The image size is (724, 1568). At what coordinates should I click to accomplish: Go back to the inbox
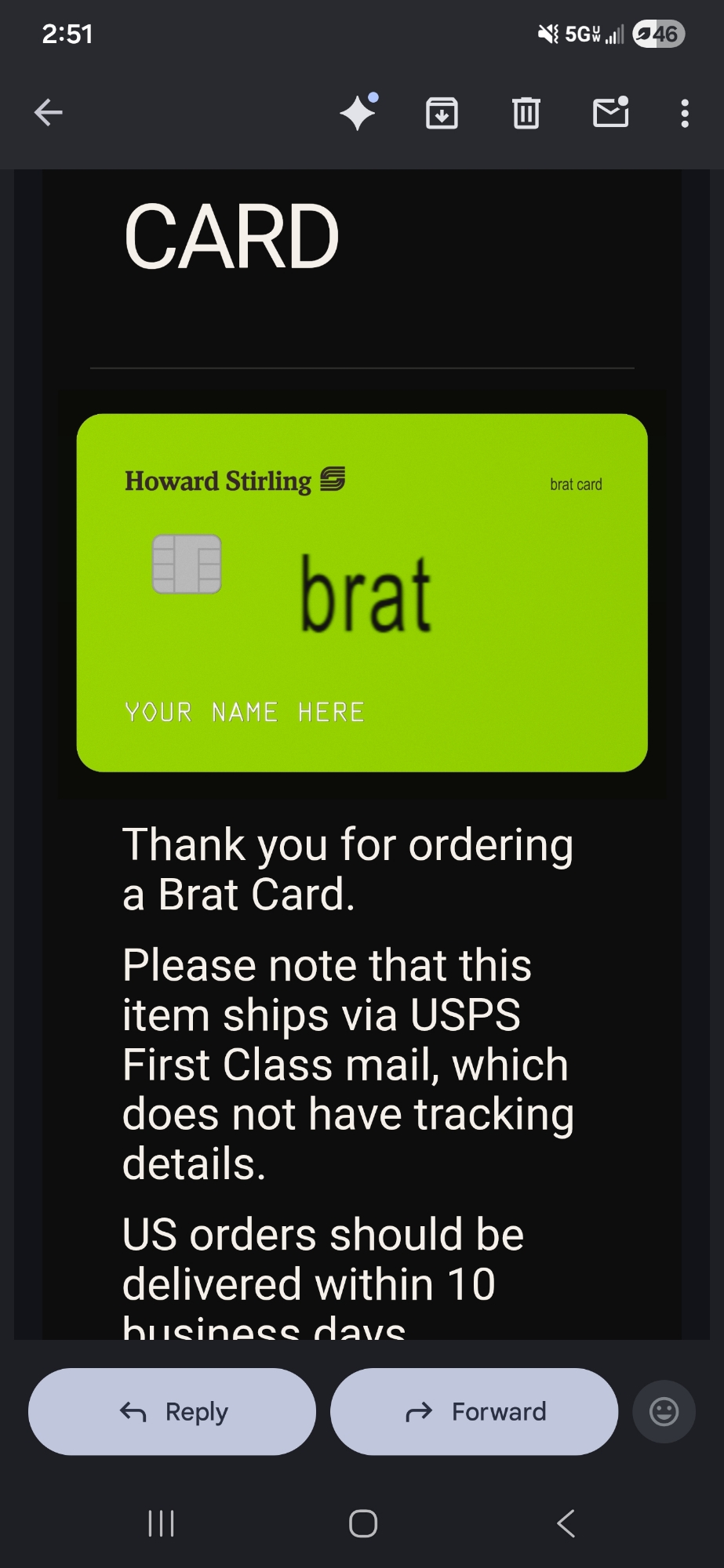click(49, 113)
